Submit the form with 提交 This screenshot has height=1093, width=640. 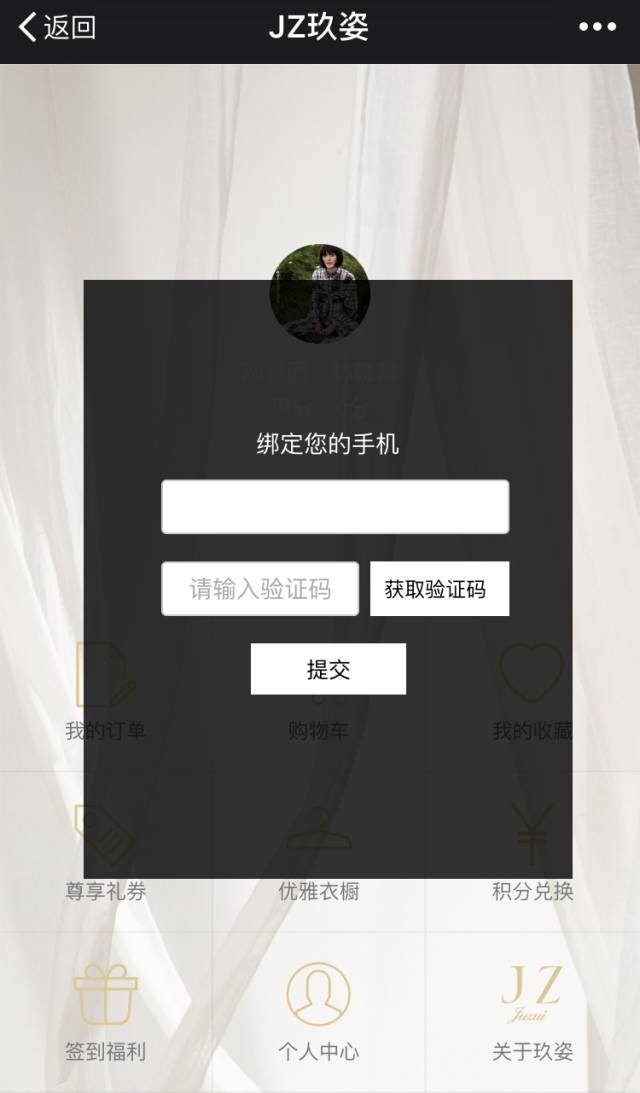point(328,669)
